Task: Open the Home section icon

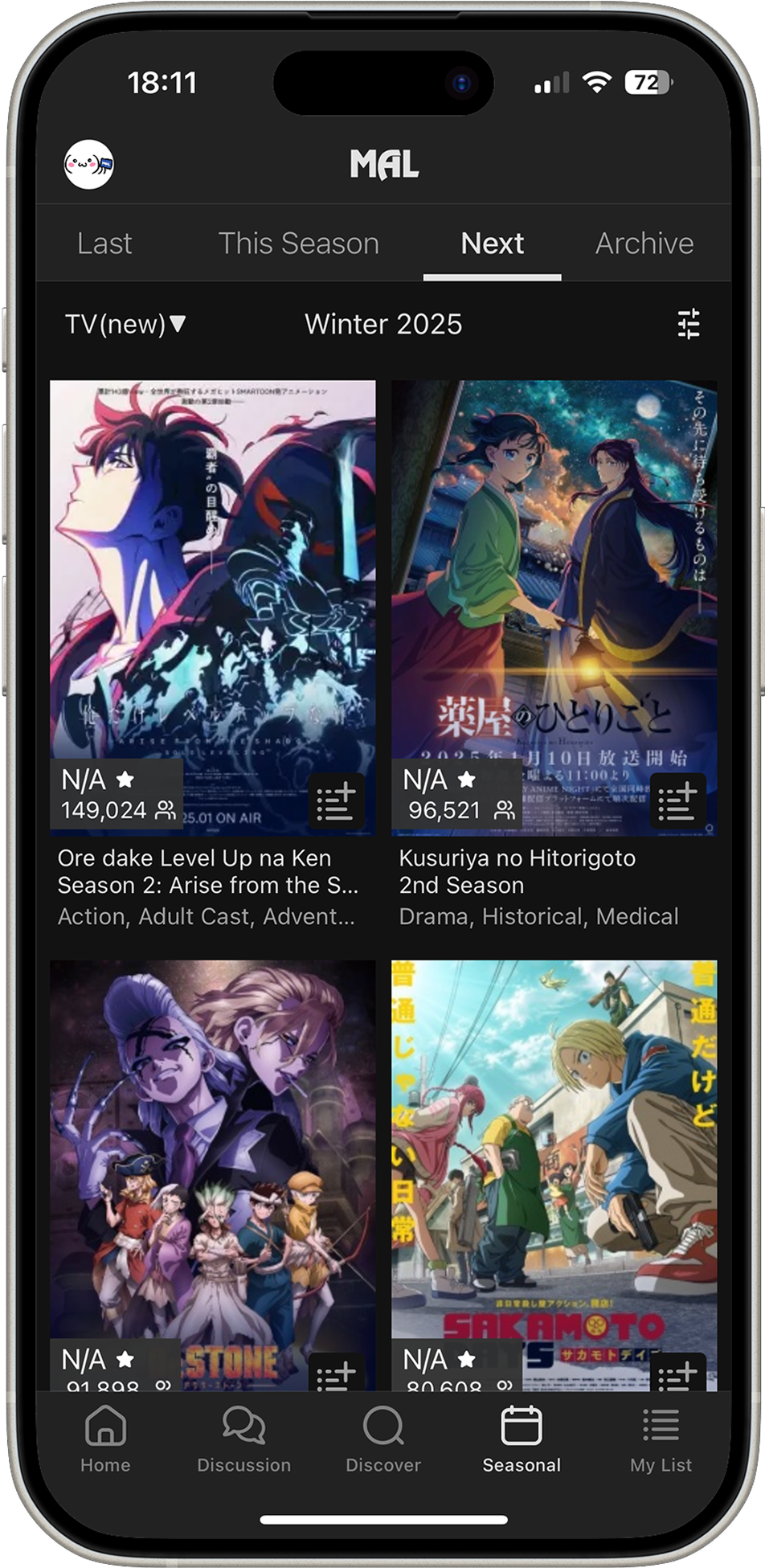Action: tap(105, 1429)
